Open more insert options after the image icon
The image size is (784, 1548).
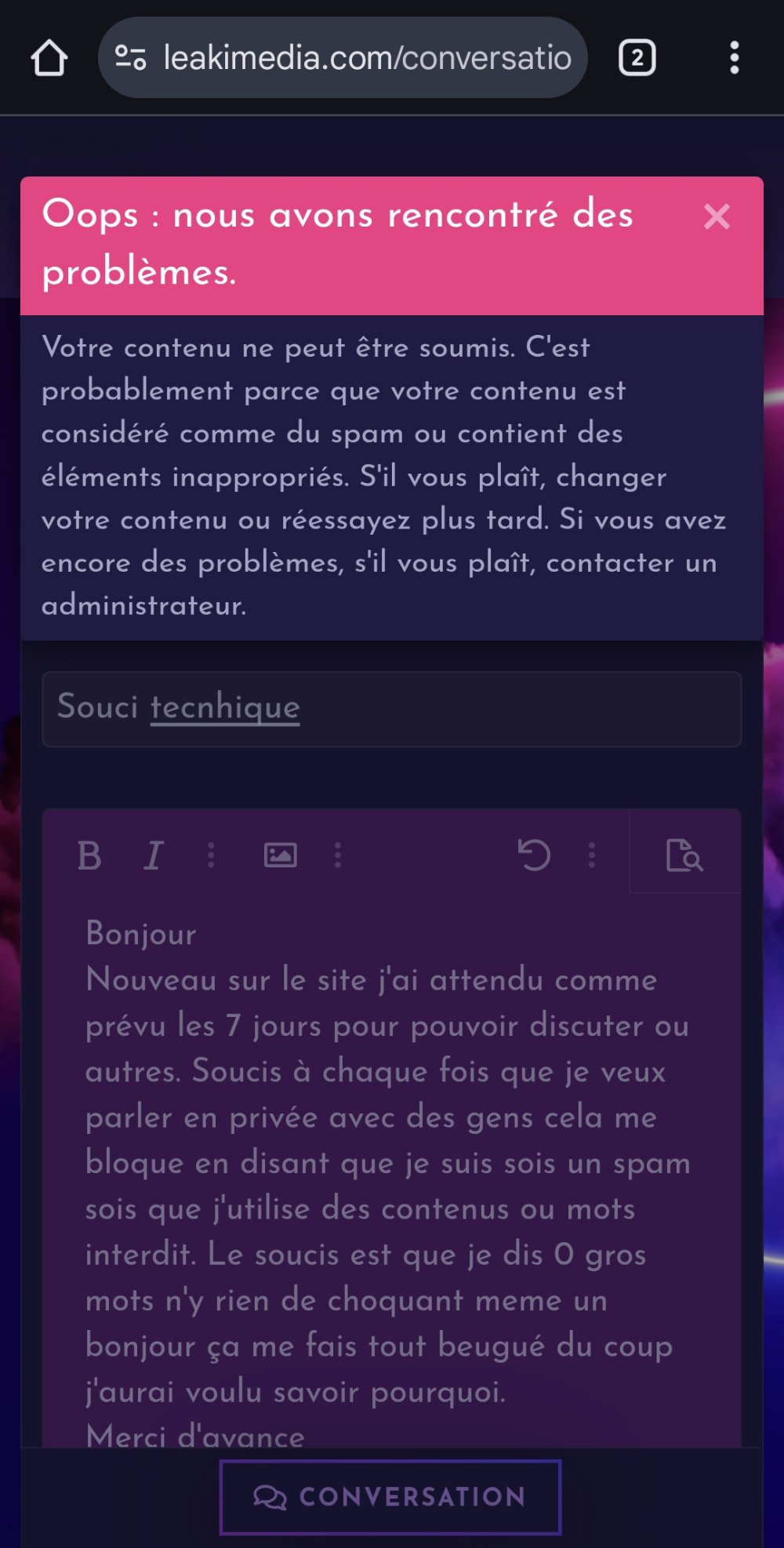tap(338, 856)
